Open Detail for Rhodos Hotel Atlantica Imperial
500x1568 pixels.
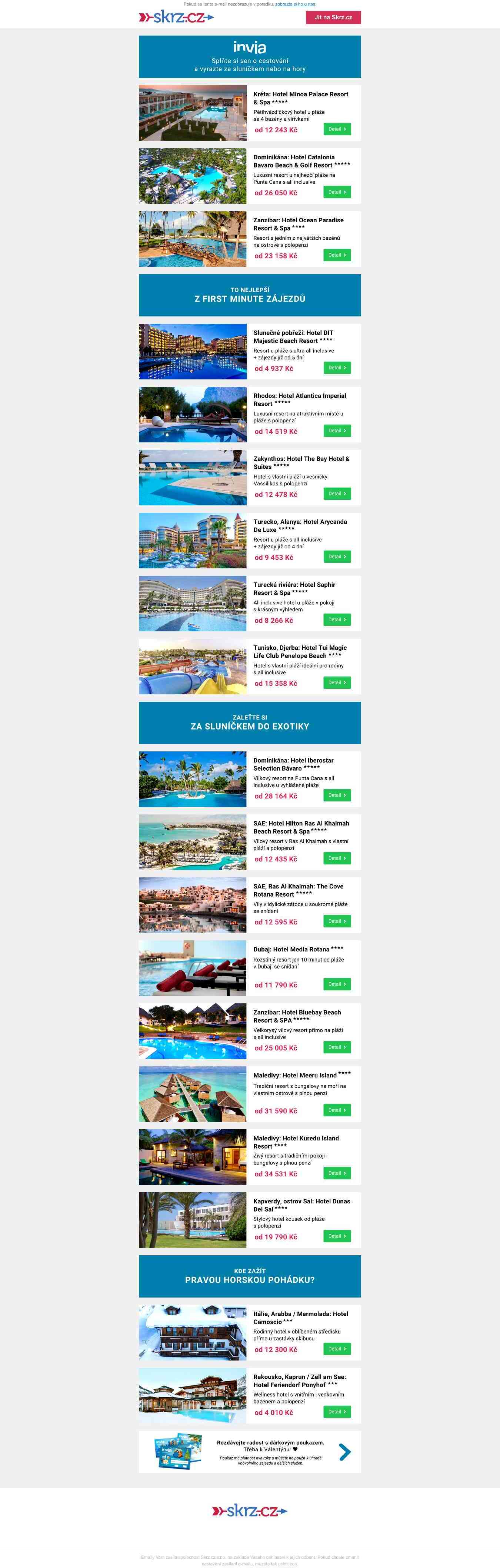337,431
